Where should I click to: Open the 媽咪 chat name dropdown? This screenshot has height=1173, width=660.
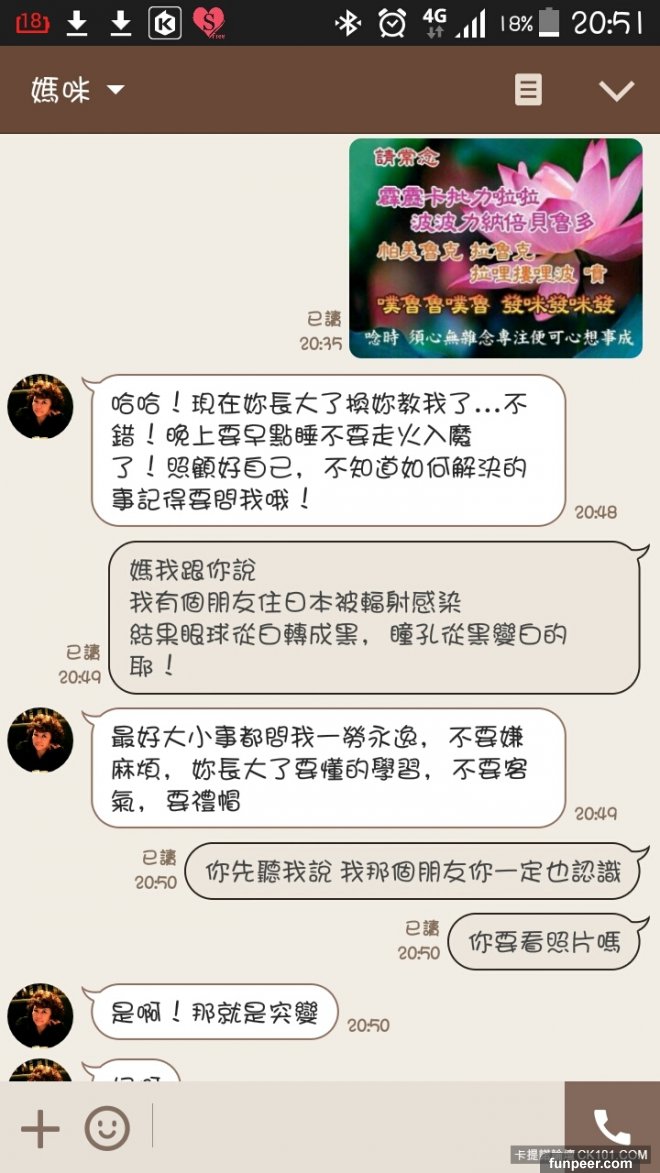point(77,91)
